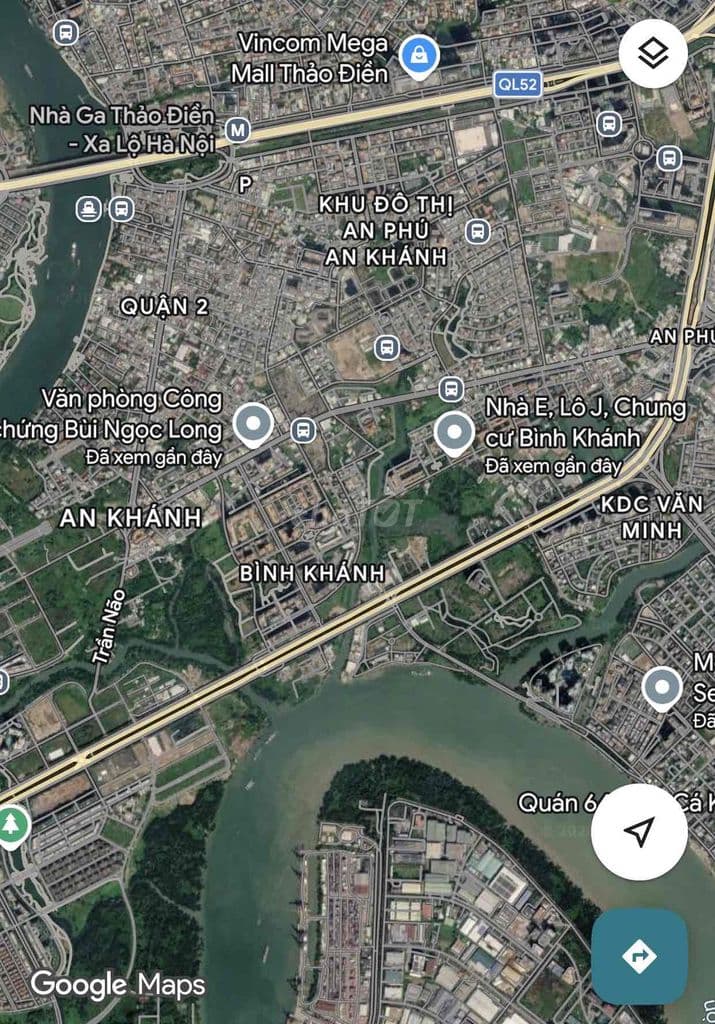Select the Vincom Mega Mall Thảo Điền pin
This screenshot has height=1024, width=715.
click(418, 56)
